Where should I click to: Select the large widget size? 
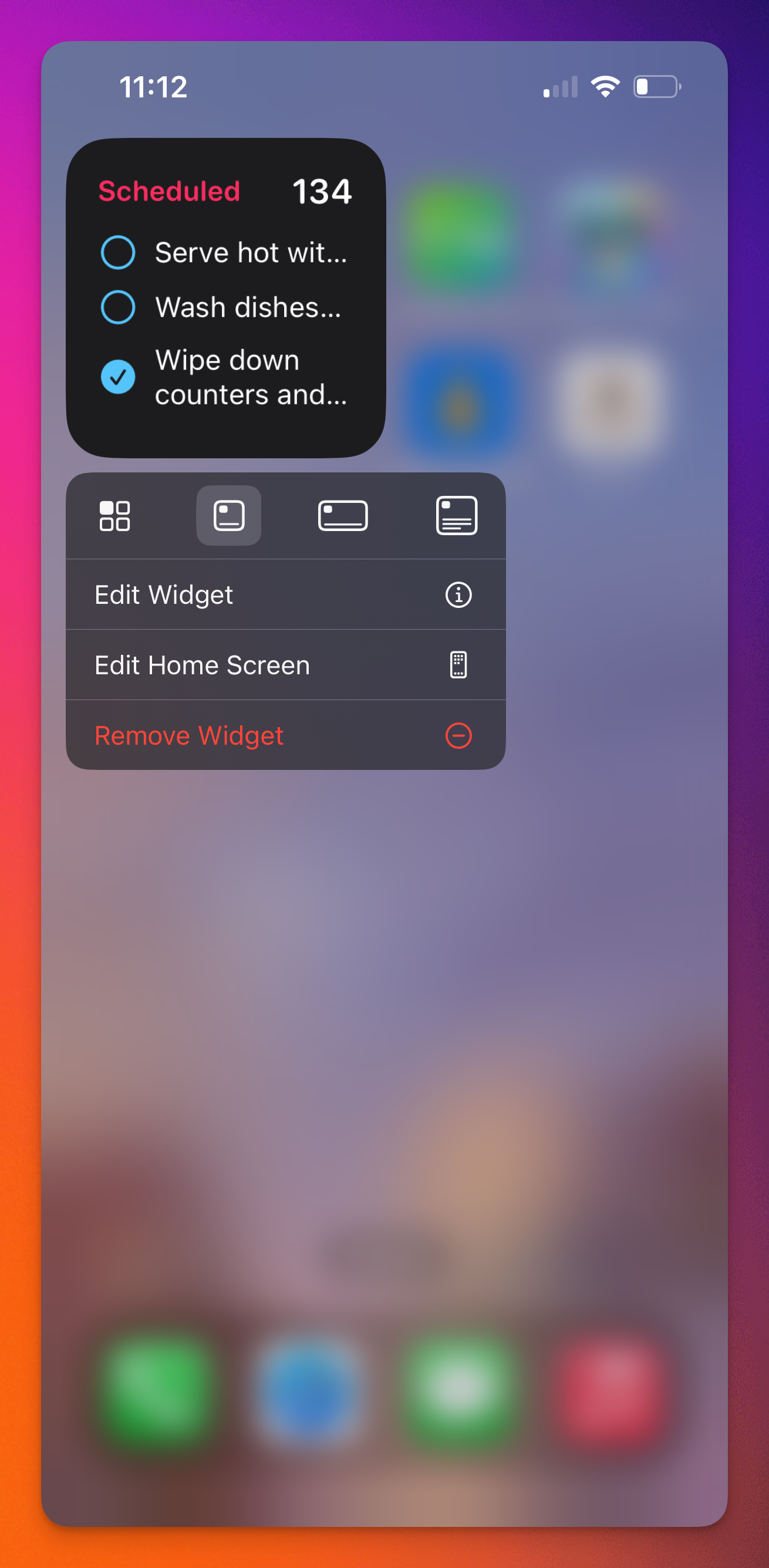(x=457, y=516)
